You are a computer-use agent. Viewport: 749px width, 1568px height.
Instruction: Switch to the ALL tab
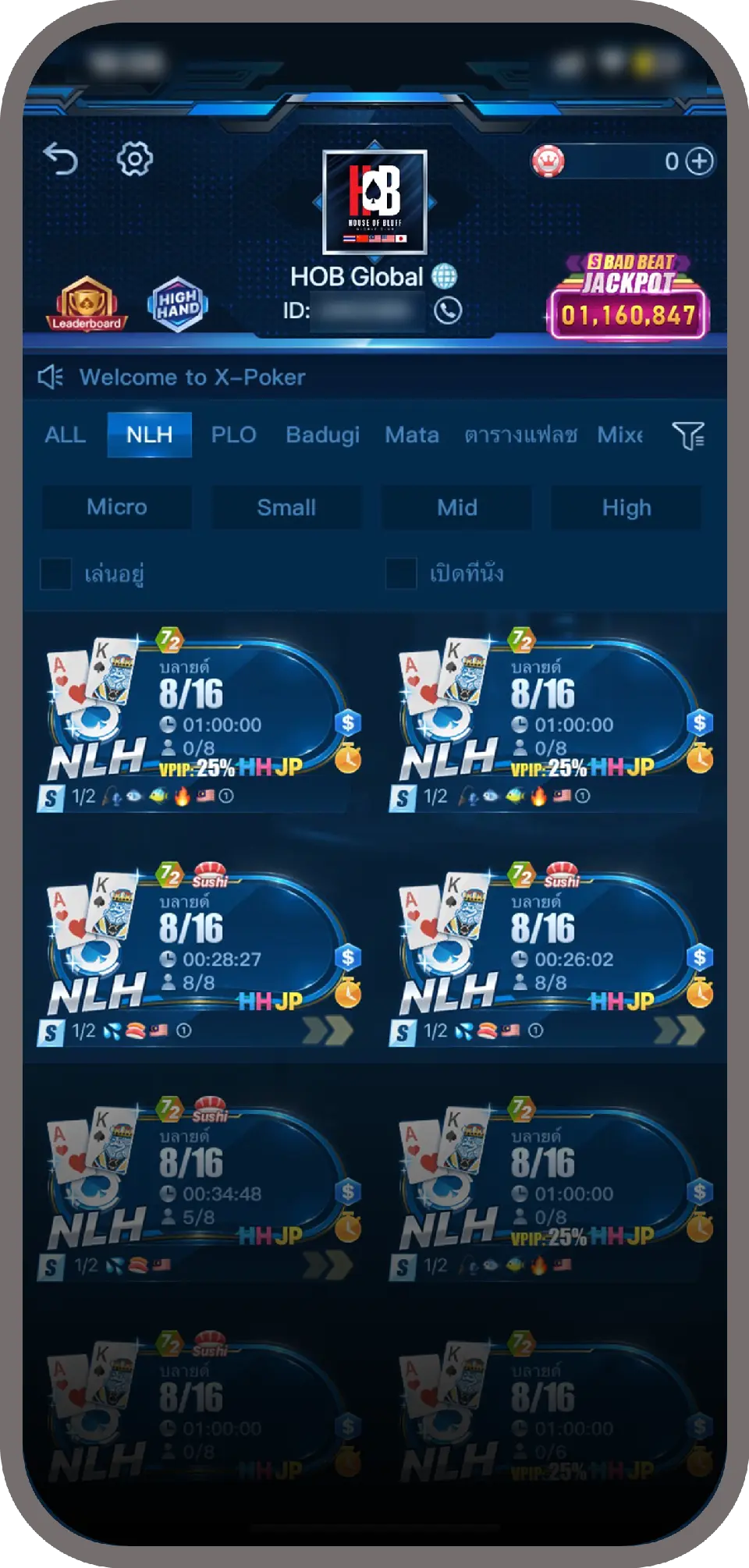[65, 435]
